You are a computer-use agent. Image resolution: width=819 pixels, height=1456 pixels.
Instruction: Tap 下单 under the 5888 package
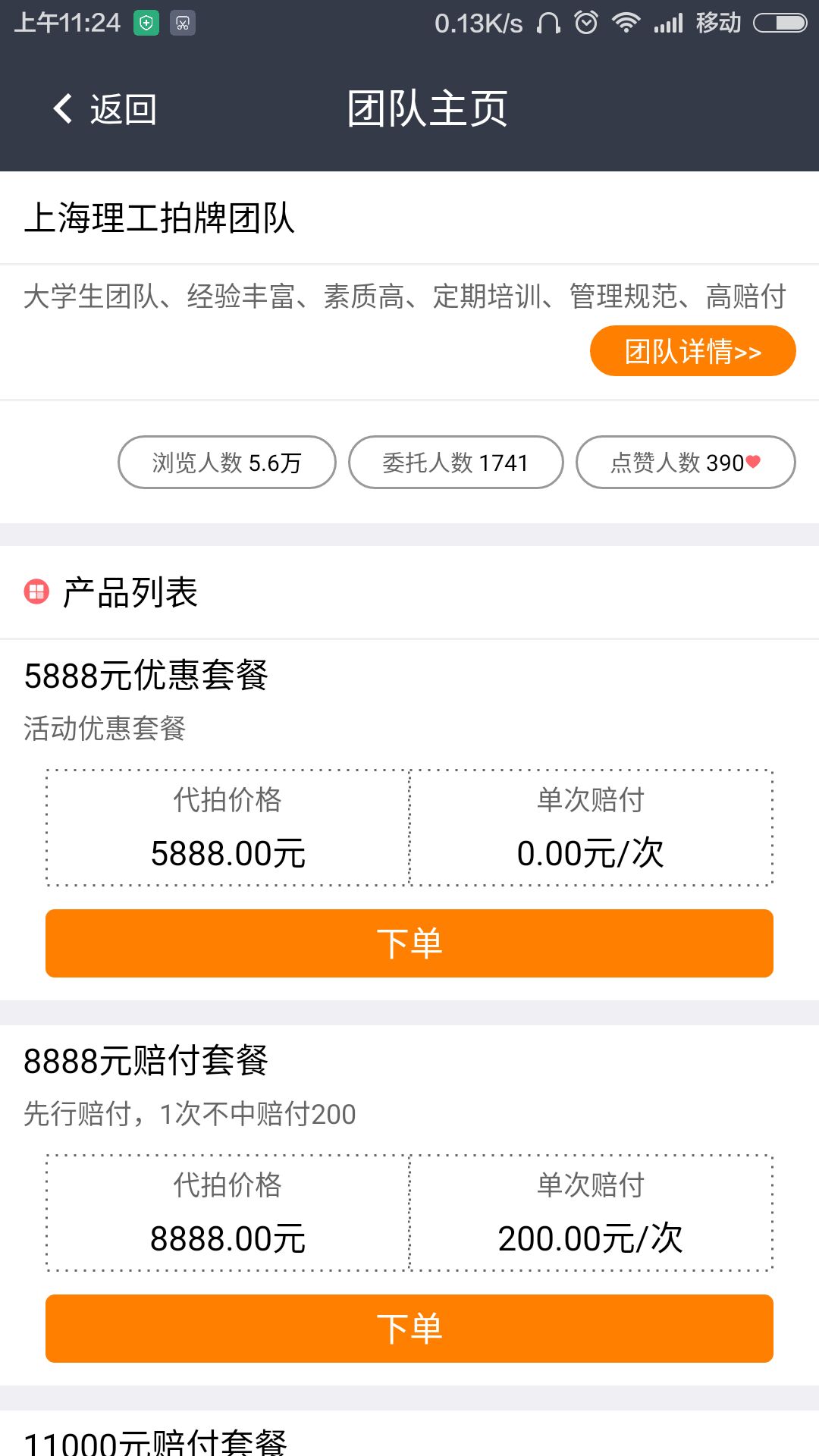click(409, 943)
